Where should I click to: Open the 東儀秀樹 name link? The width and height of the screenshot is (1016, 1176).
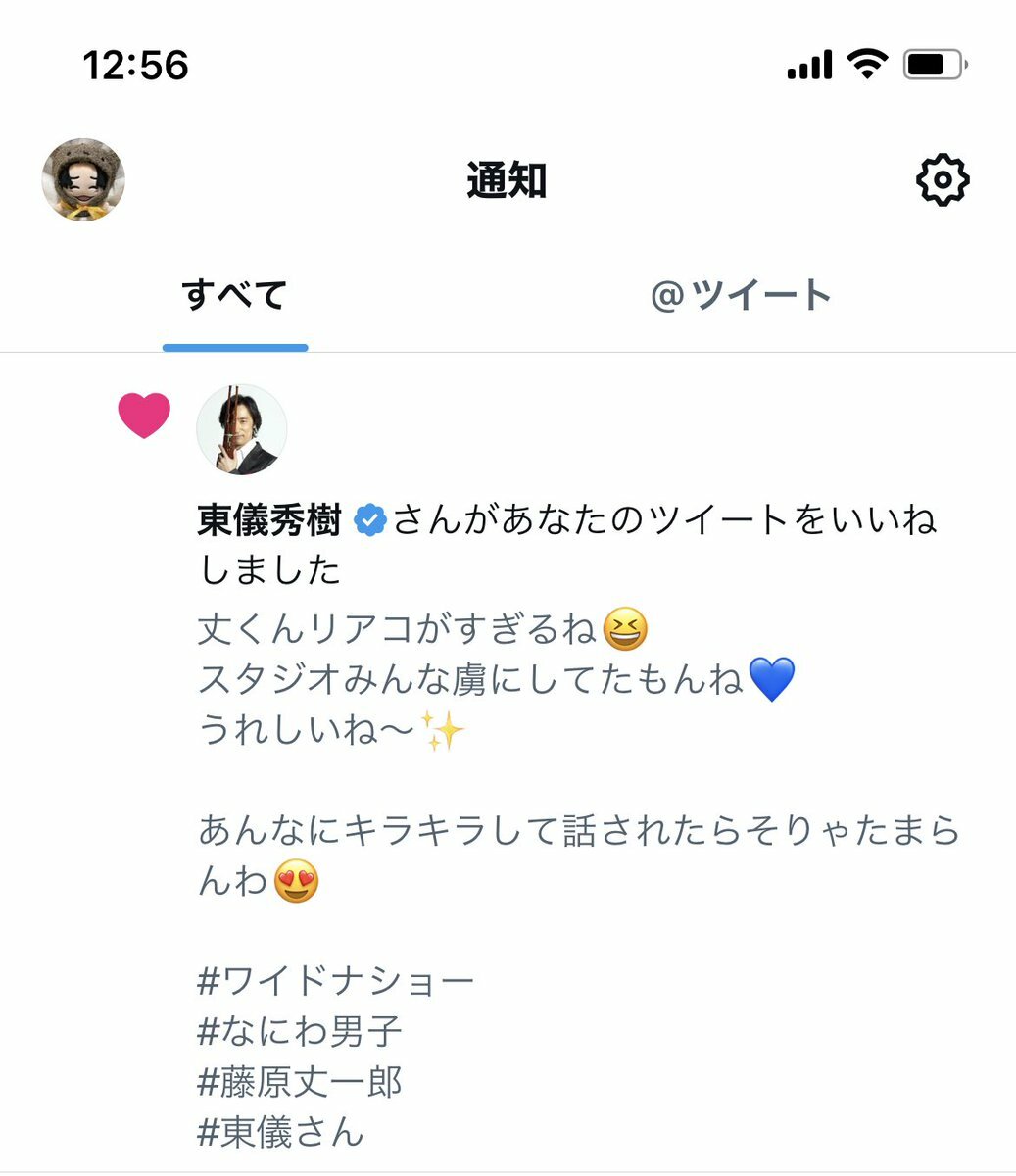269,520
